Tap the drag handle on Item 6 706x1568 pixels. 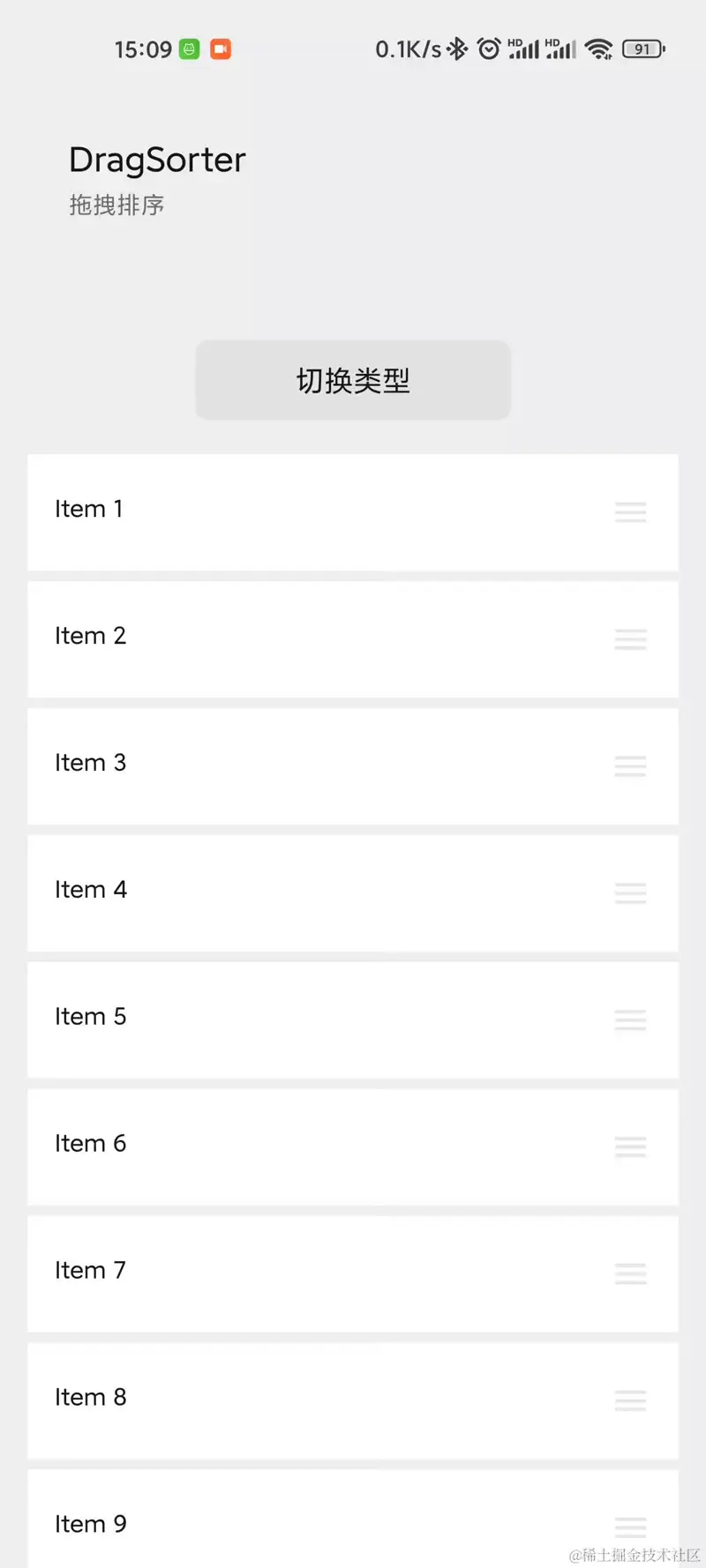[630, 1147]
